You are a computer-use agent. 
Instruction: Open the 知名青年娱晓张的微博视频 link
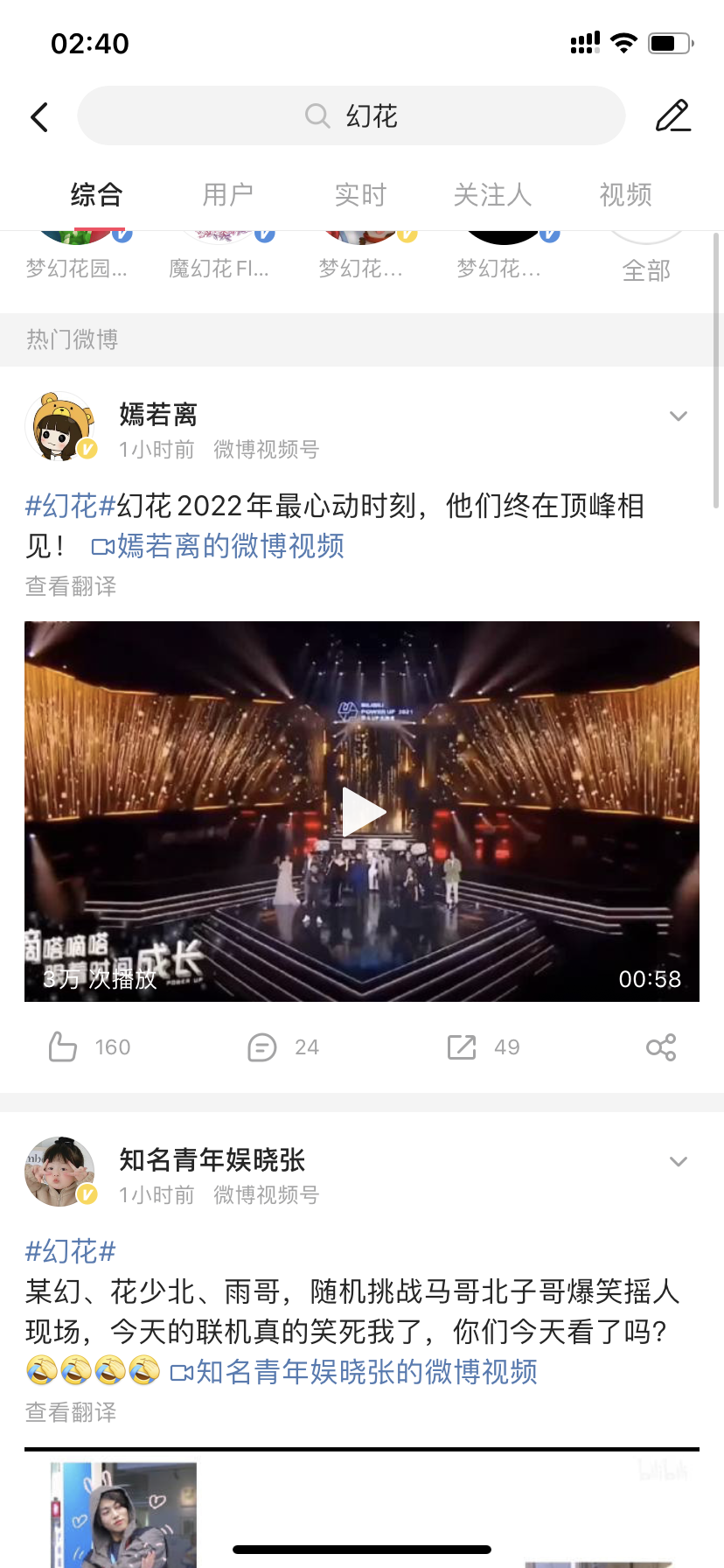pyautogui.click(x=353, y=1372)
